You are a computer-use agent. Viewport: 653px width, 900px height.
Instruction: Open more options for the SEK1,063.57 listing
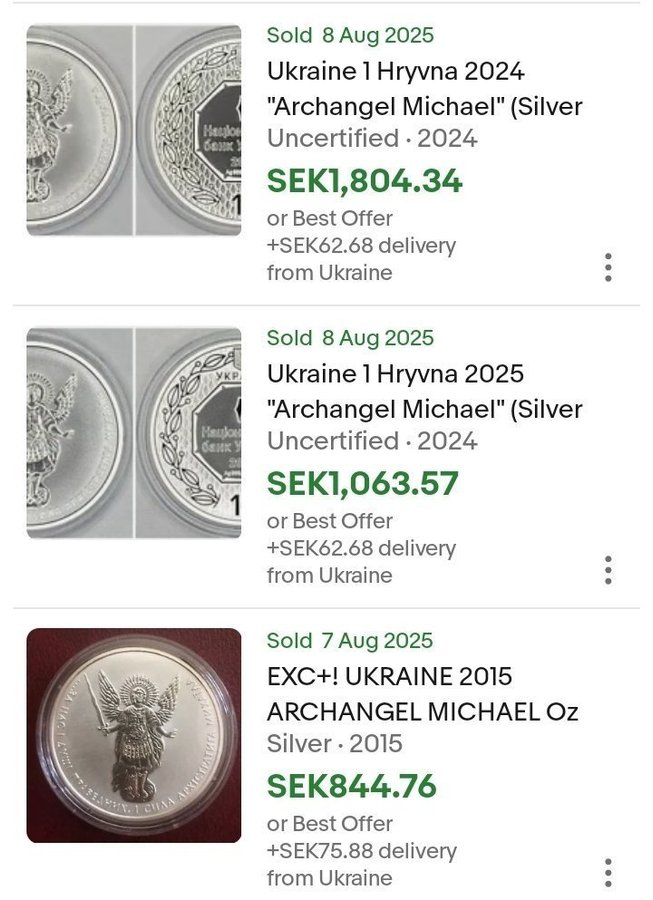(608, 570)
